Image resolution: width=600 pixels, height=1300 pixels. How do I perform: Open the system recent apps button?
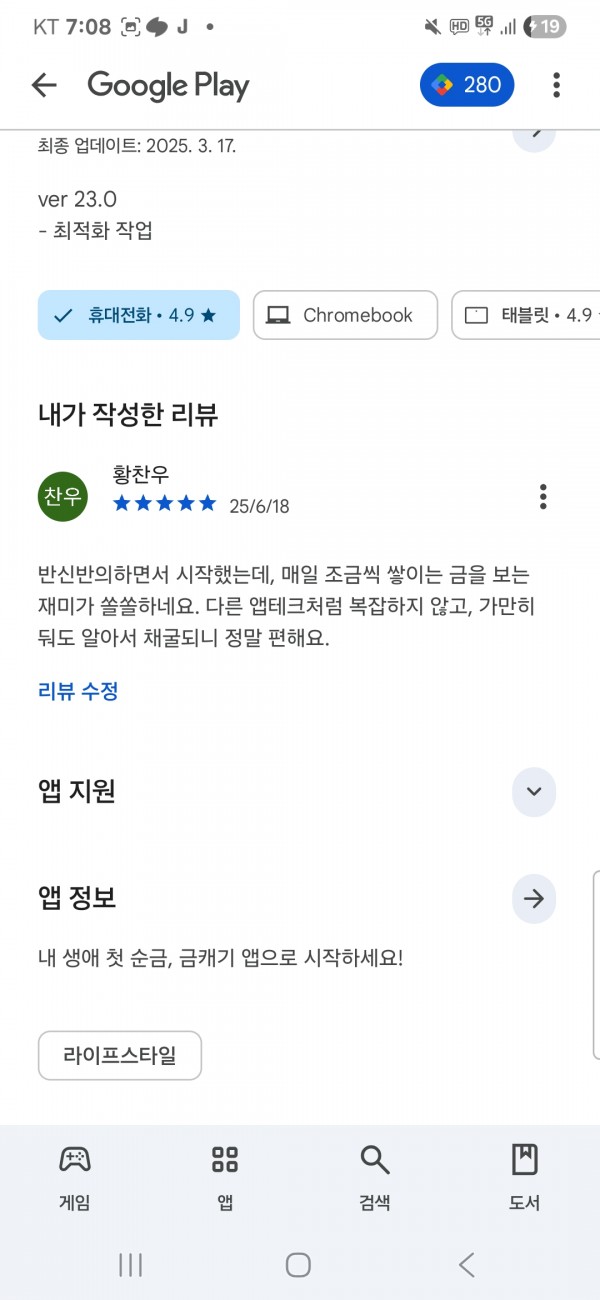coord(130,1265)
